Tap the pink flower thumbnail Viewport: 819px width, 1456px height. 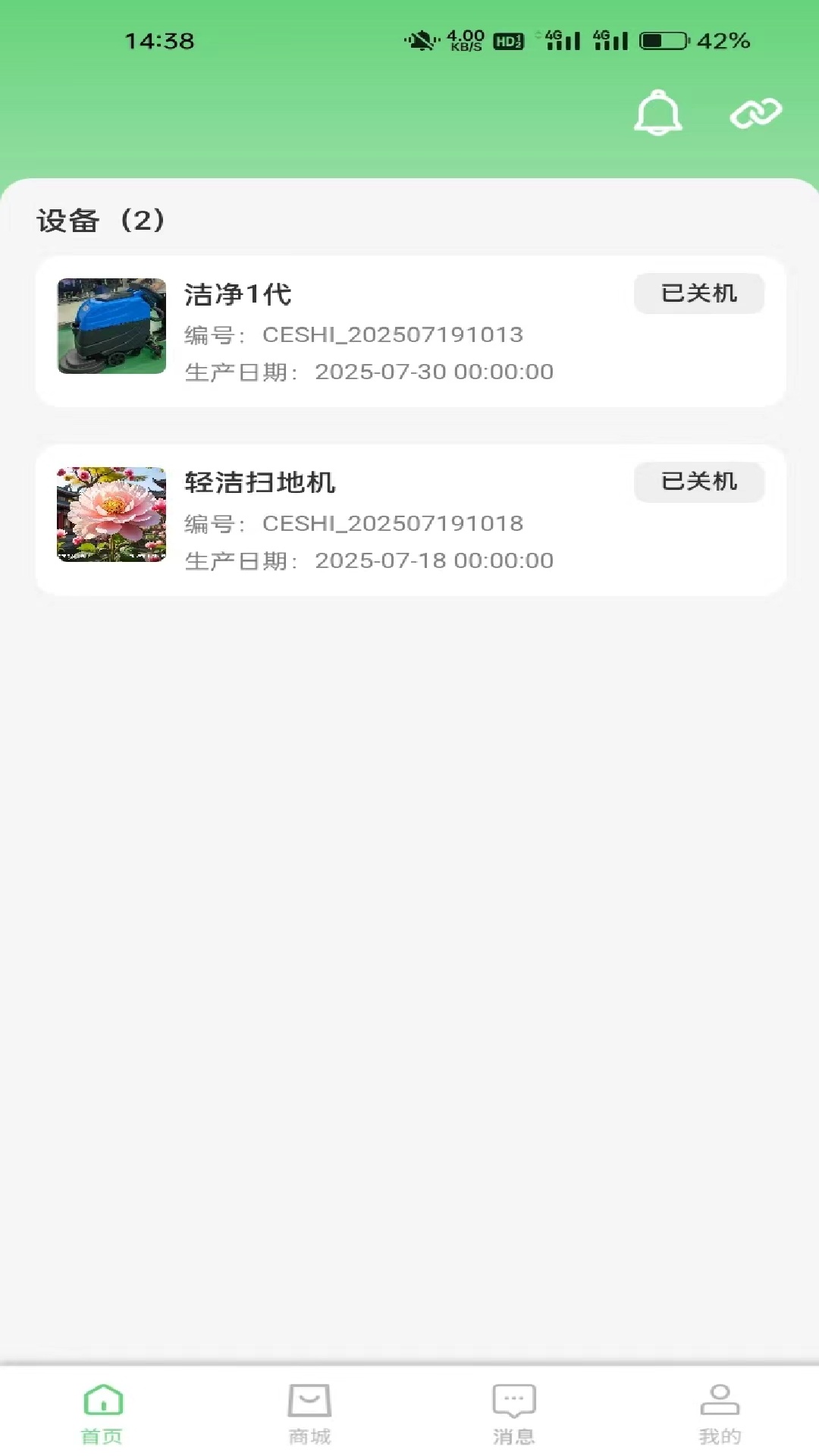point(111,515)
